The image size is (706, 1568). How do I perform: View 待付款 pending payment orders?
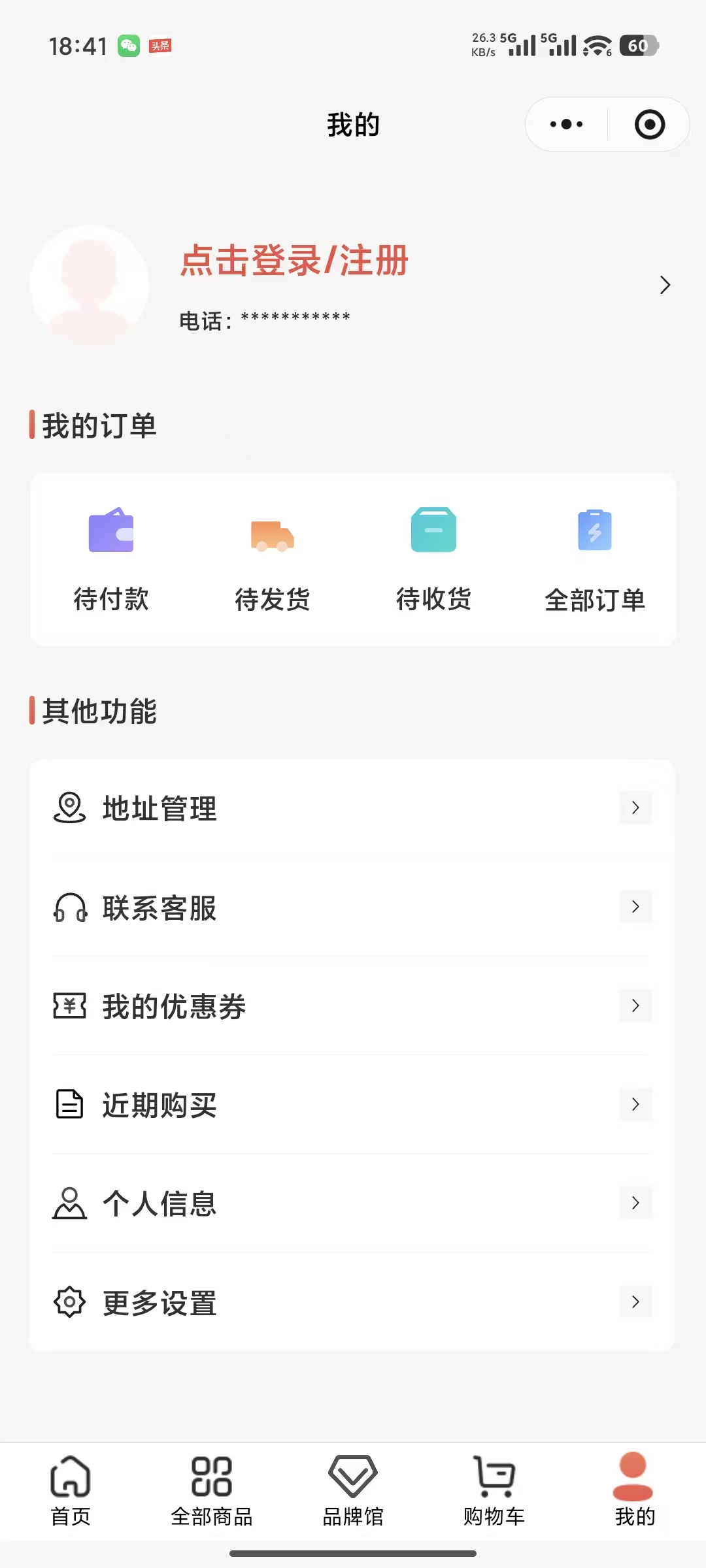pyautogui.click(x=111, y=559)
